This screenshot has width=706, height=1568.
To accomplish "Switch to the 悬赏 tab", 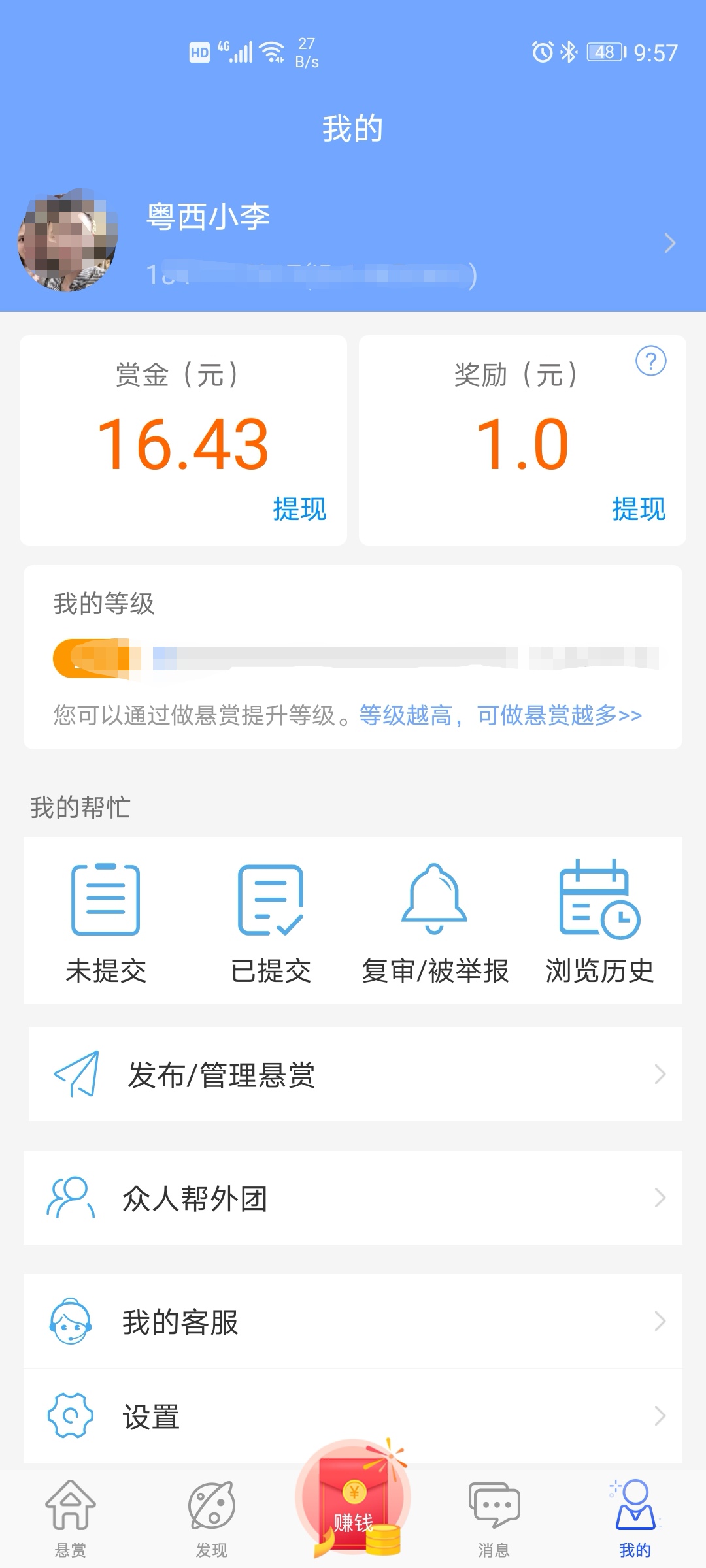I will (70, 1509).
